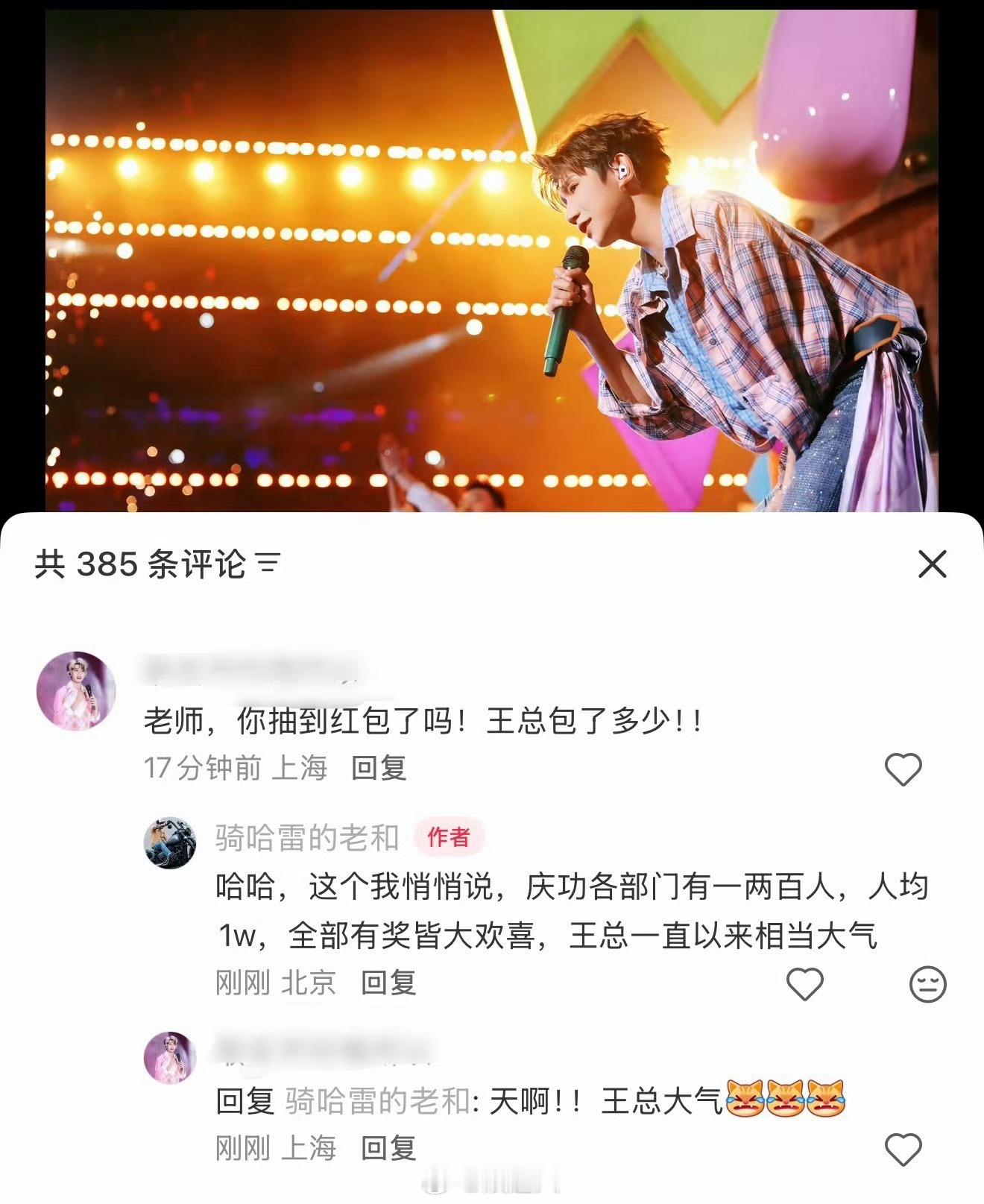984x1204 pixels.
Task: Open the third commenter's avatar
Action: pos(171,1055)
